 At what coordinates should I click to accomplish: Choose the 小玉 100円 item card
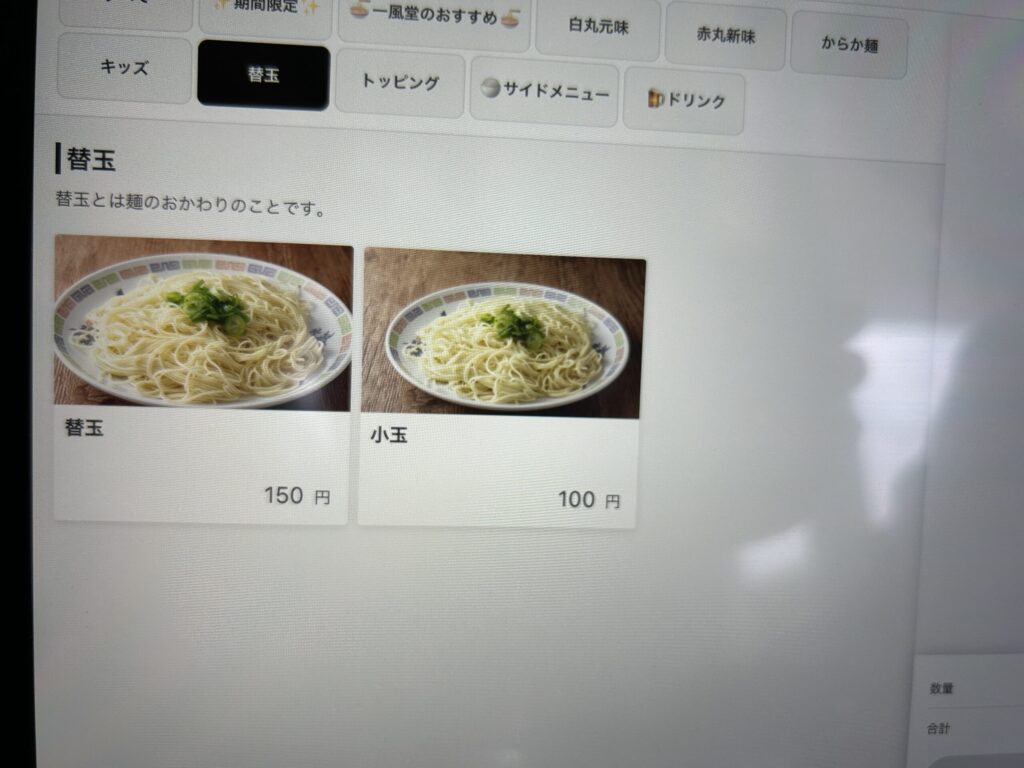(500, 388)
